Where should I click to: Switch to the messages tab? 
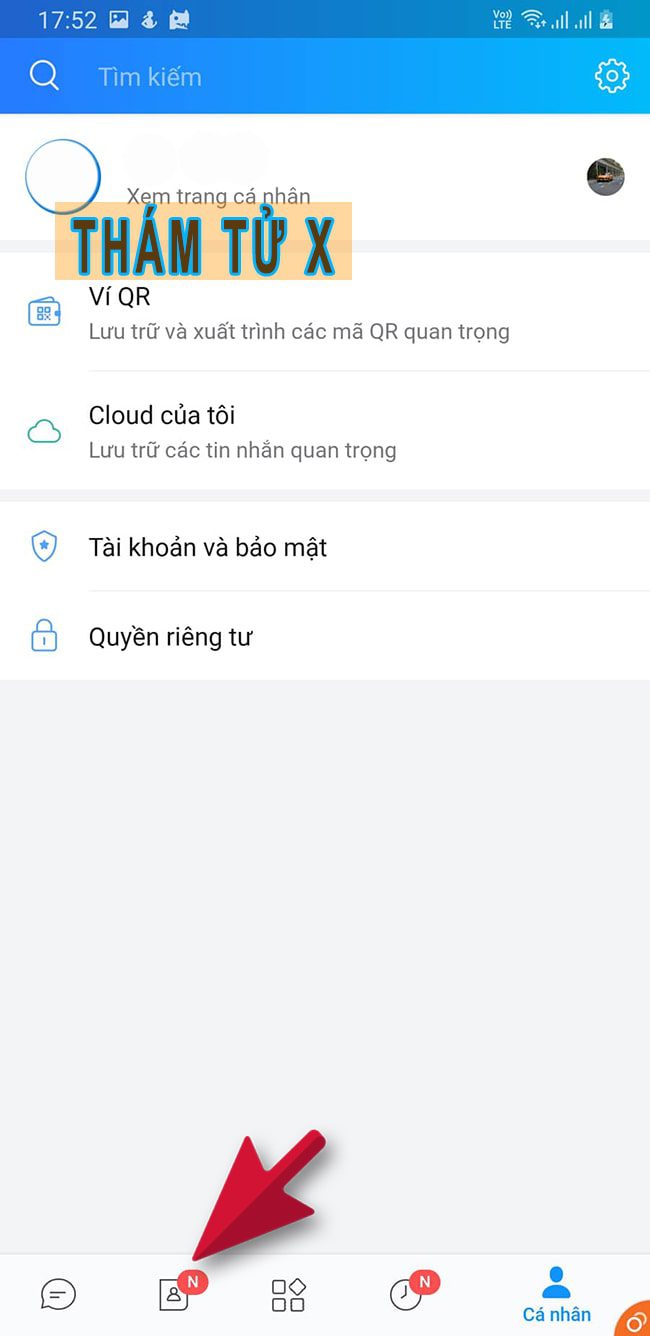coord(58,1295)
